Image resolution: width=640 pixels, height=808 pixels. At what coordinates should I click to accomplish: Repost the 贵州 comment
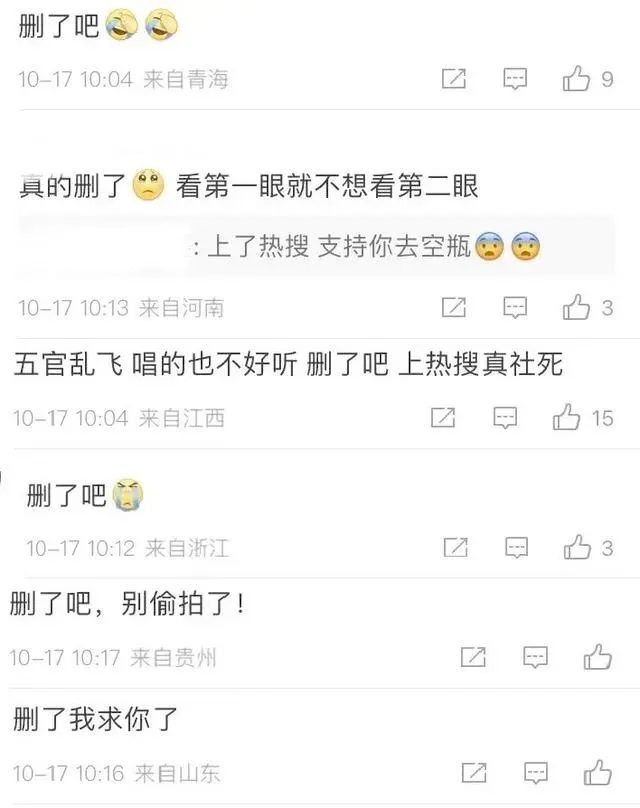point(473,657)
